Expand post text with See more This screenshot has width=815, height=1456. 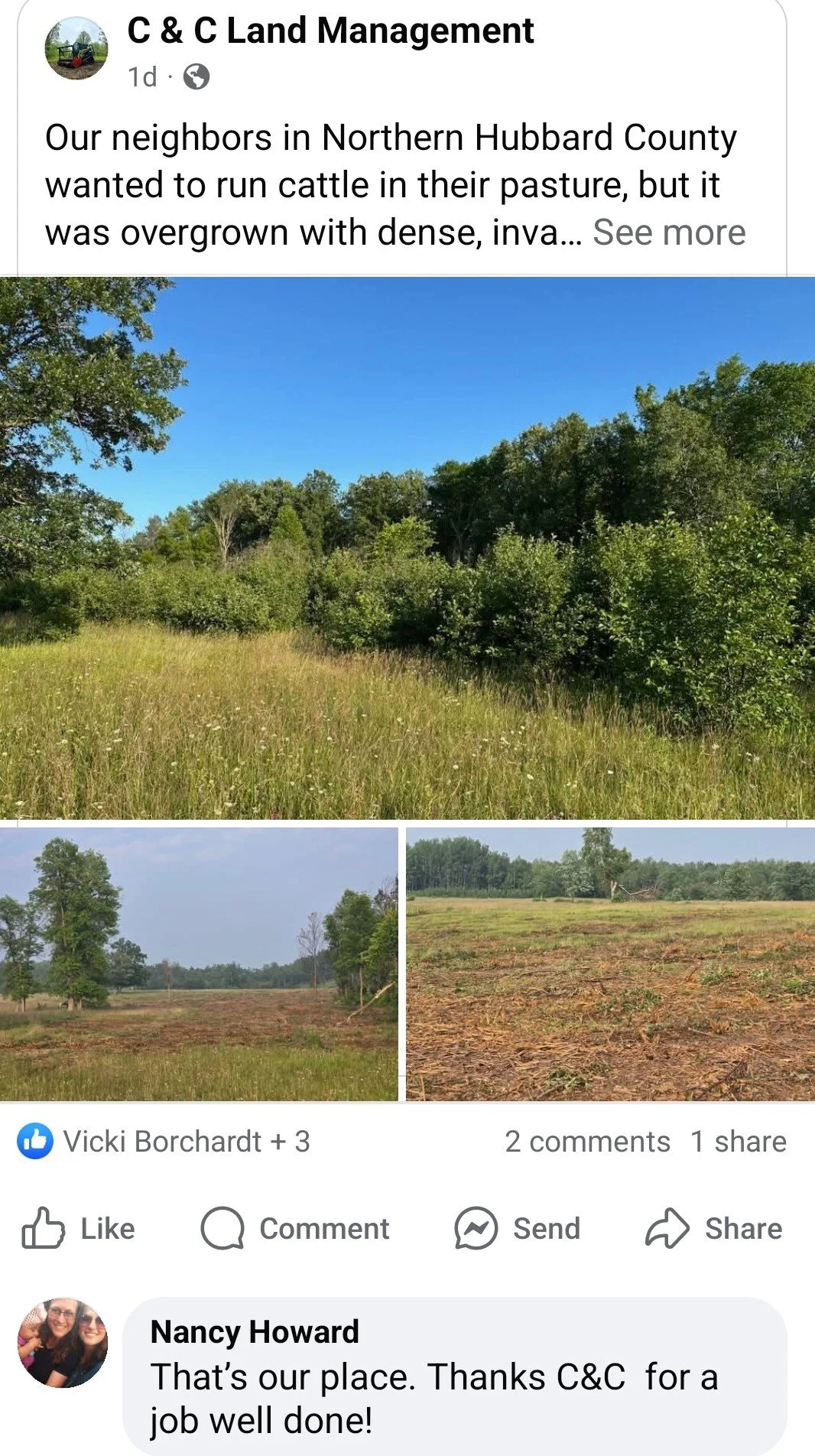(669, 232)
